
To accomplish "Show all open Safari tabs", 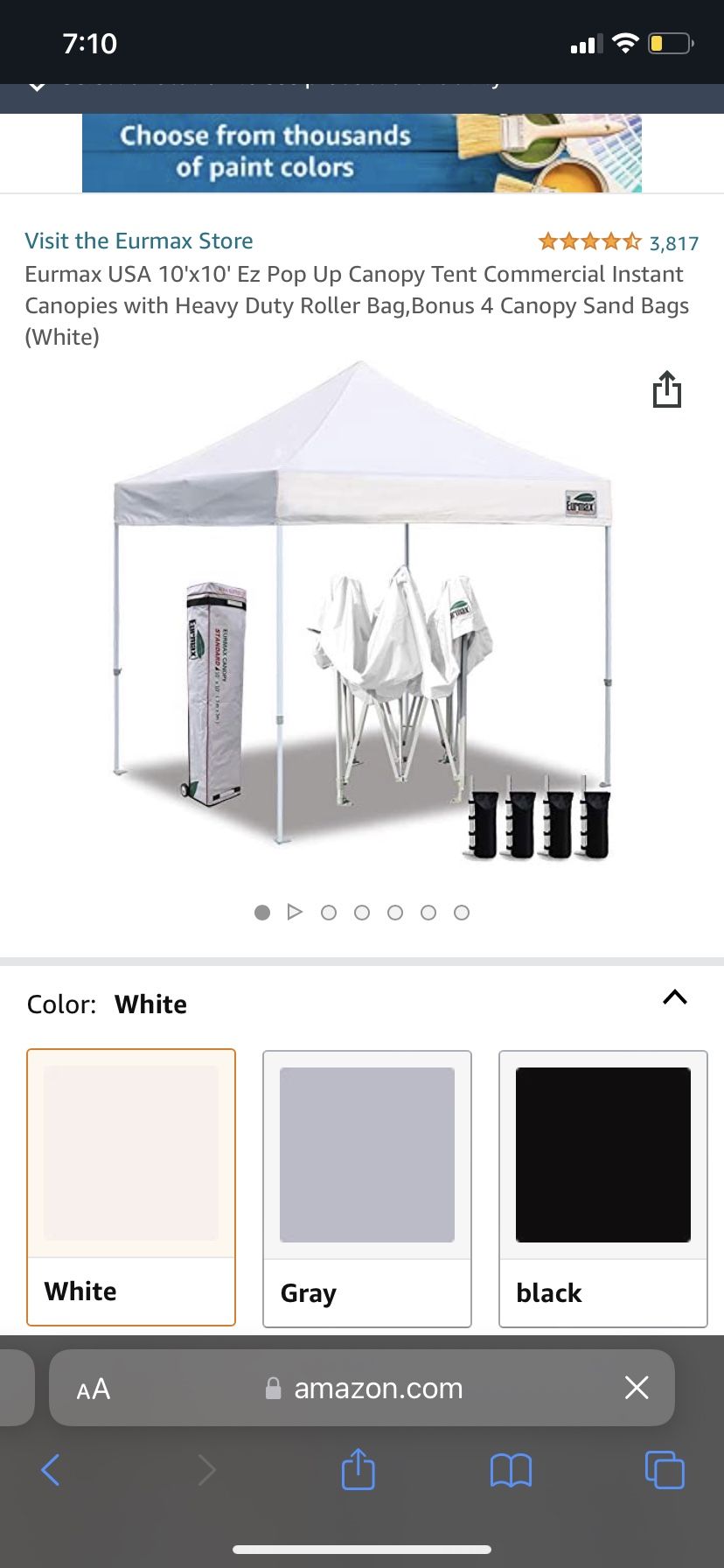I will pos(665,1470).
